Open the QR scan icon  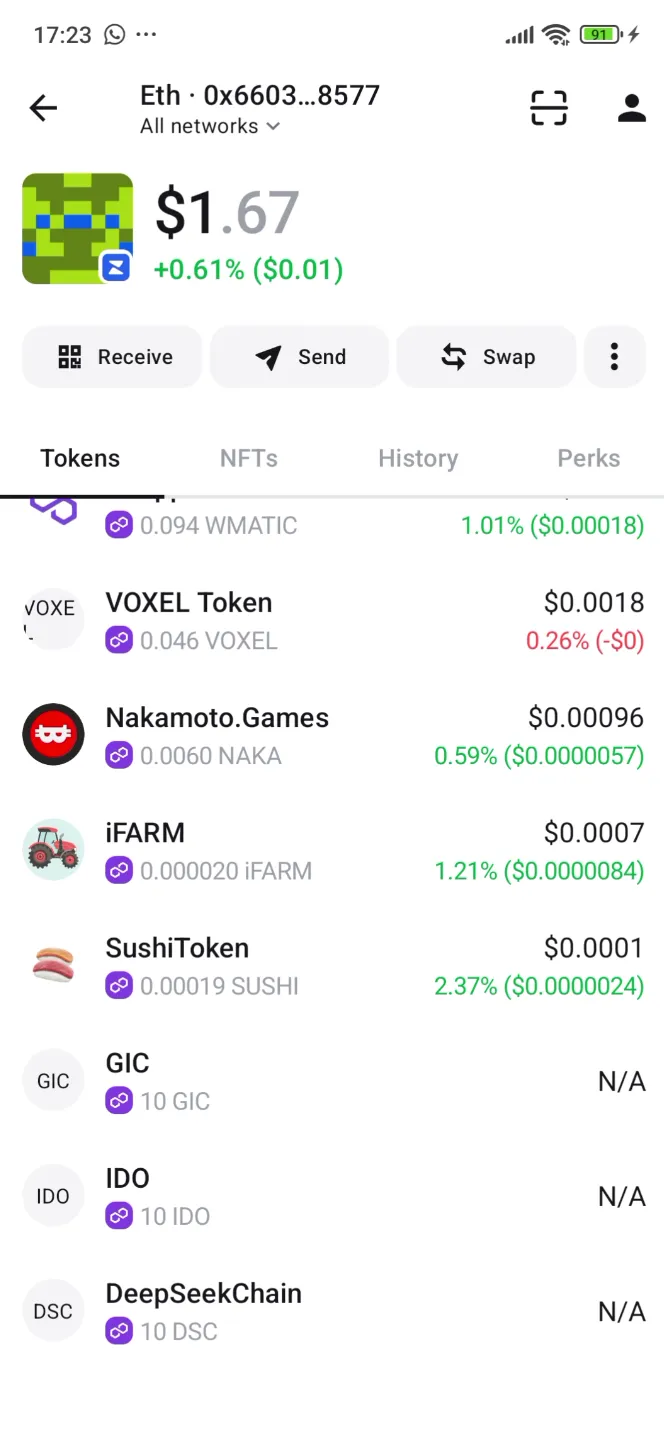(548, 108)
